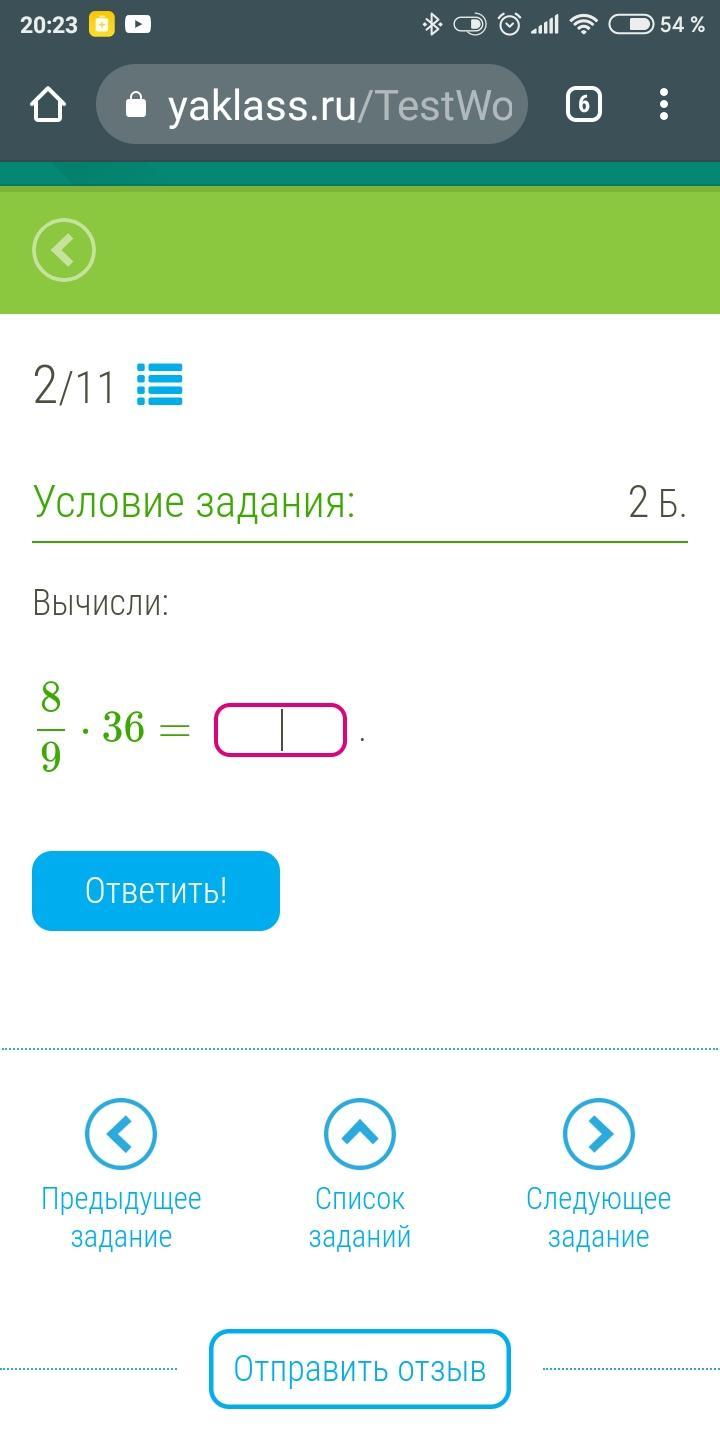Open the browser tab switcher
This screenshot has width=720, height=1440.
pos(584,105)
